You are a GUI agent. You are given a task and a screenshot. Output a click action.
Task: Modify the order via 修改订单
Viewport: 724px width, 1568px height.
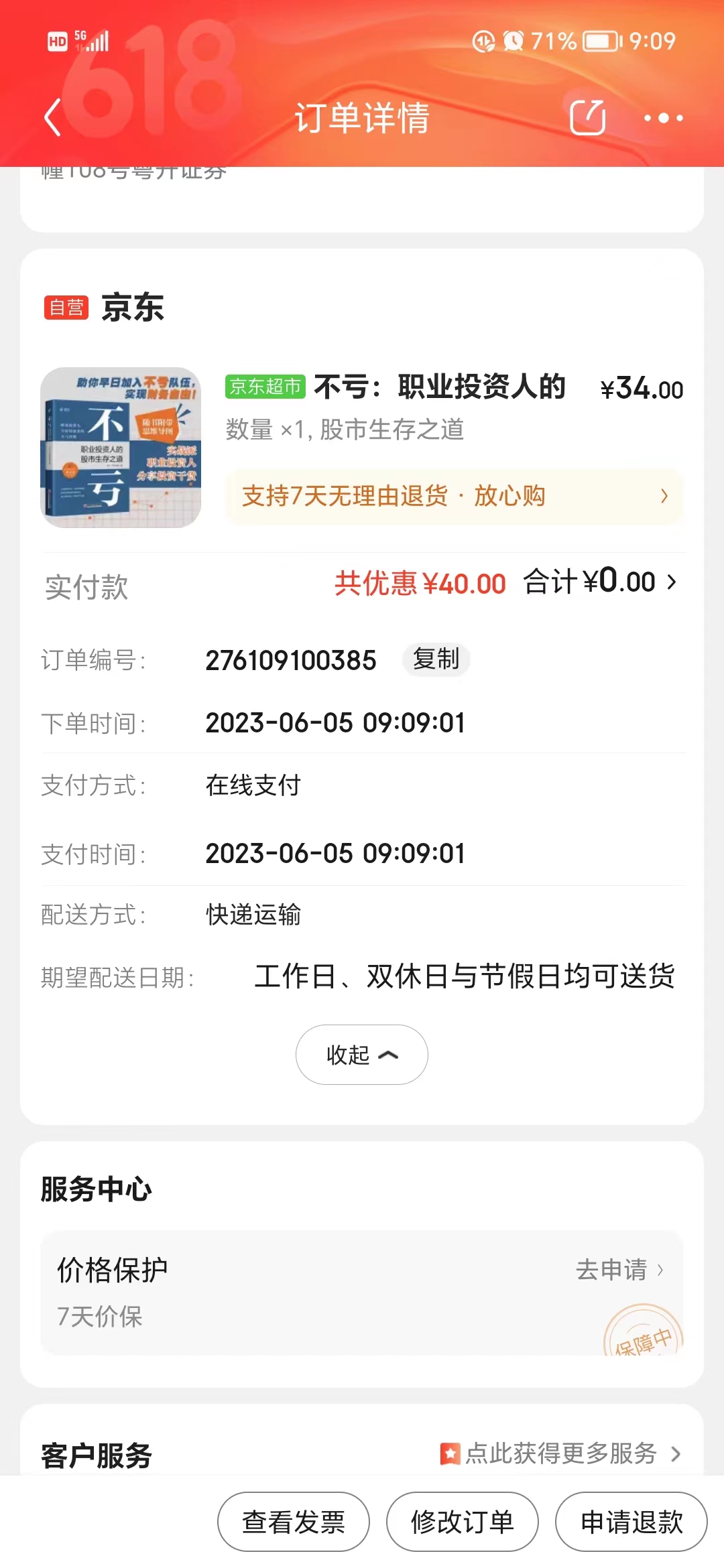click(463, 1522)
